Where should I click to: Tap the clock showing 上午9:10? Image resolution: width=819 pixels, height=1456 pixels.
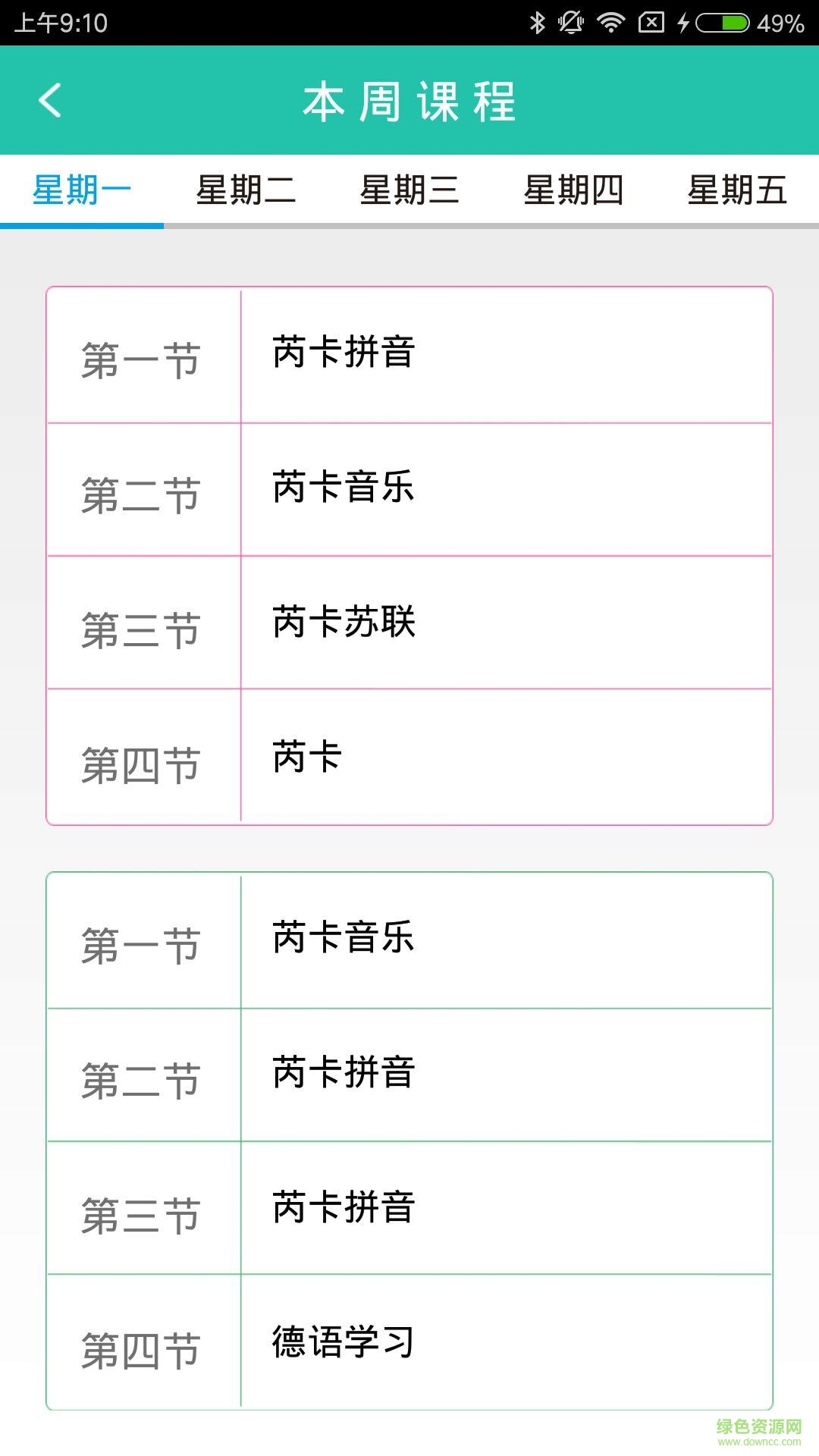tap(61, 23)
